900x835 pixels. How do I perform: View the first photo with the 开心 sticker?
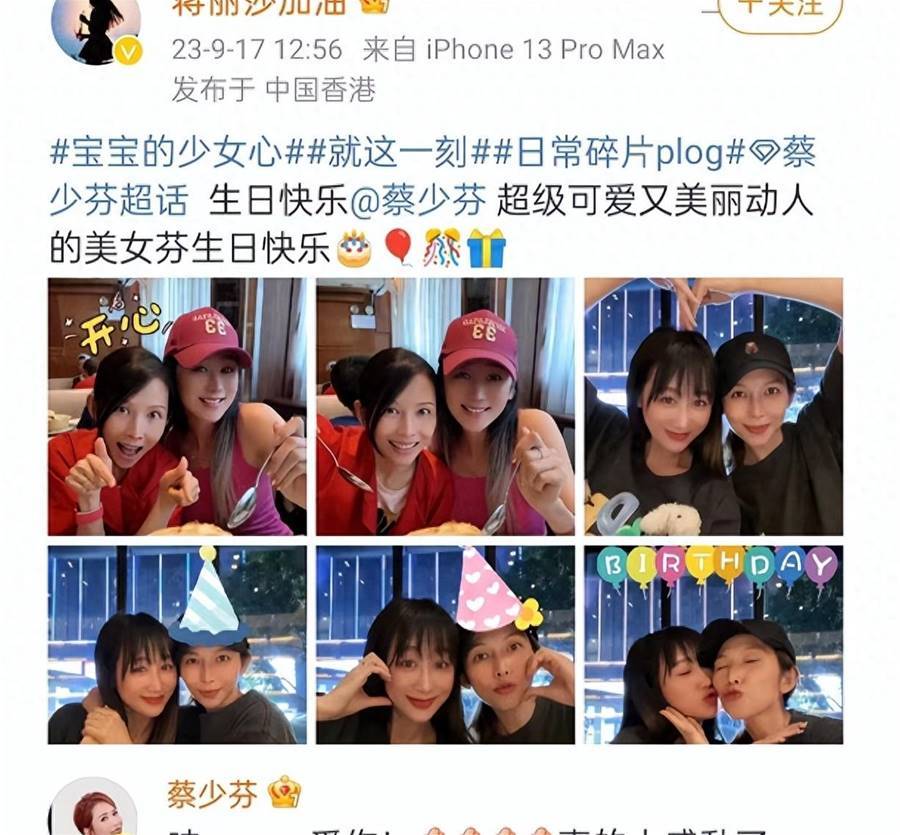pos(177,406)
